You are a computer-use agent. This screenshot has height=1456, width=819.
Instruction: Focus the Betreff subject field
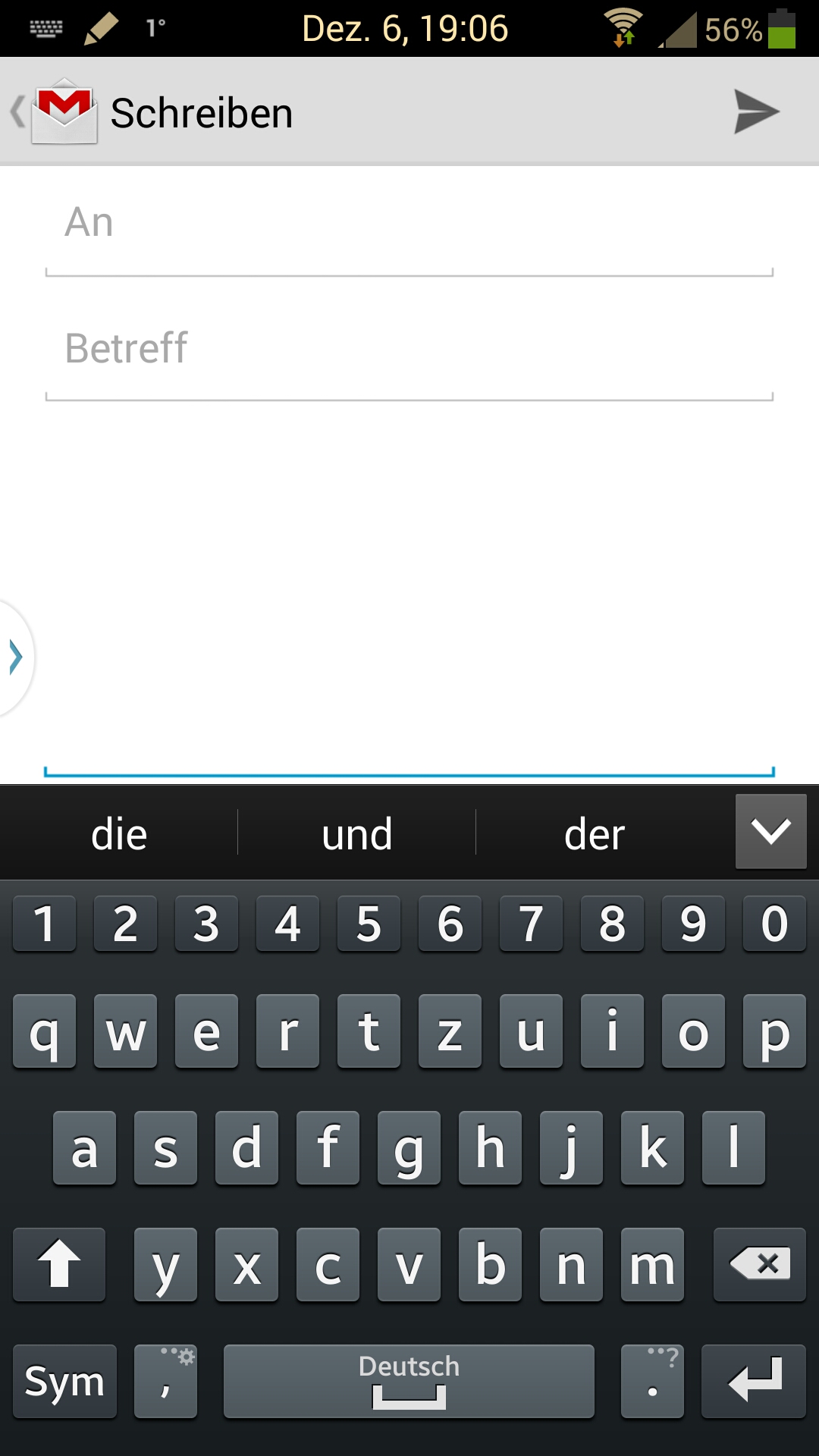click(x=409, y=349)
